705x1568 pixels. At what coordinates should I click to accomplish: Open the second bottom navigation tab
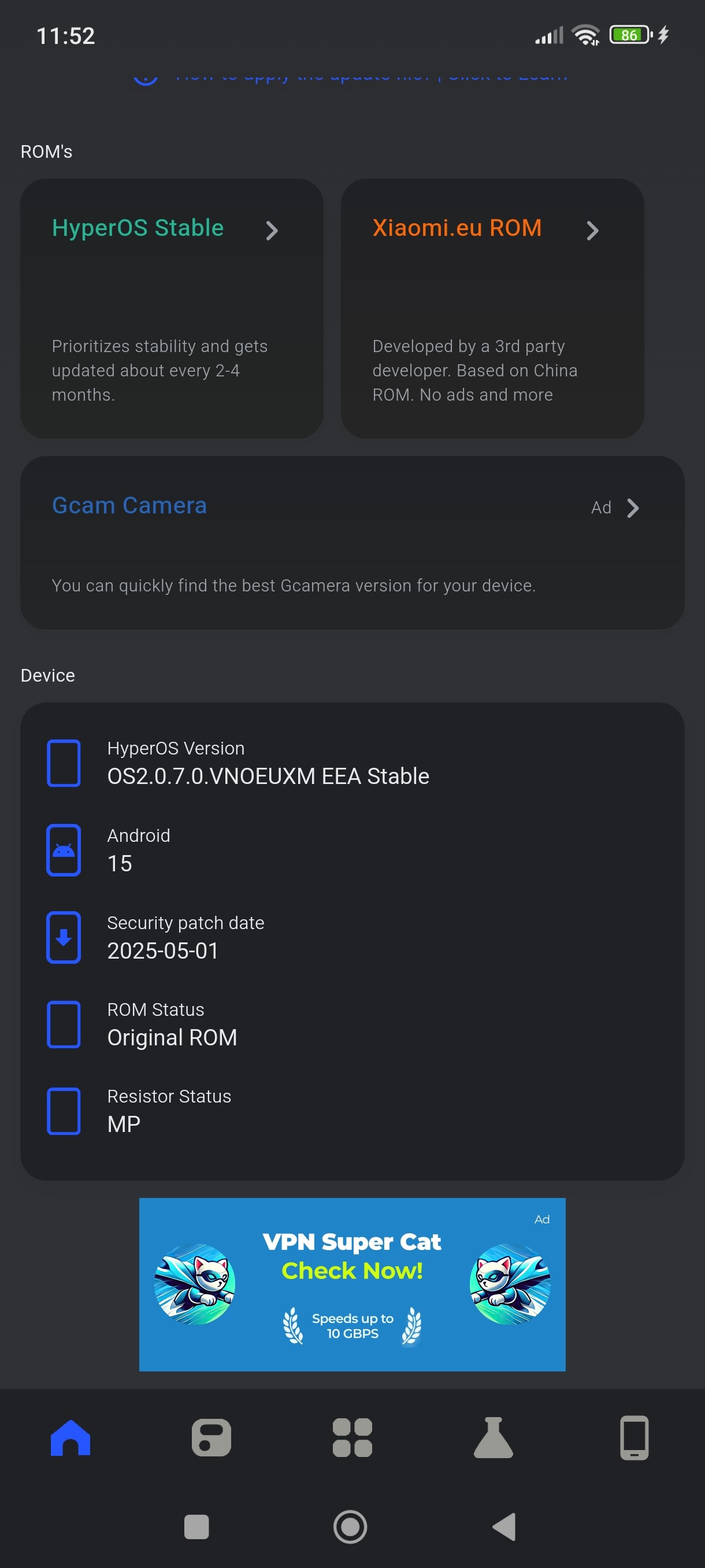pyautogui.click(x=211, y=1438)
